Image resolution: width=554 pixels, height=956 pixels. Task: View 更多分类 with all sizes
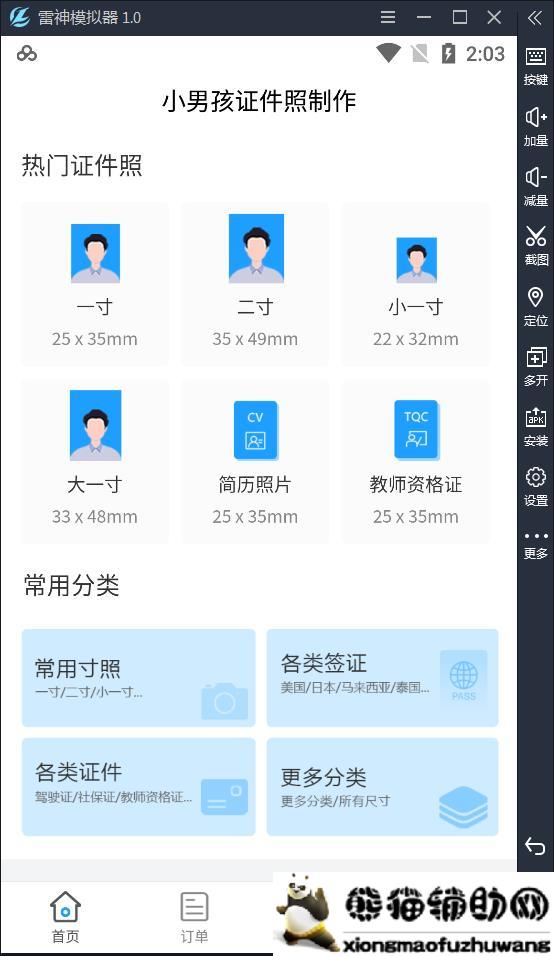(383, 787)
